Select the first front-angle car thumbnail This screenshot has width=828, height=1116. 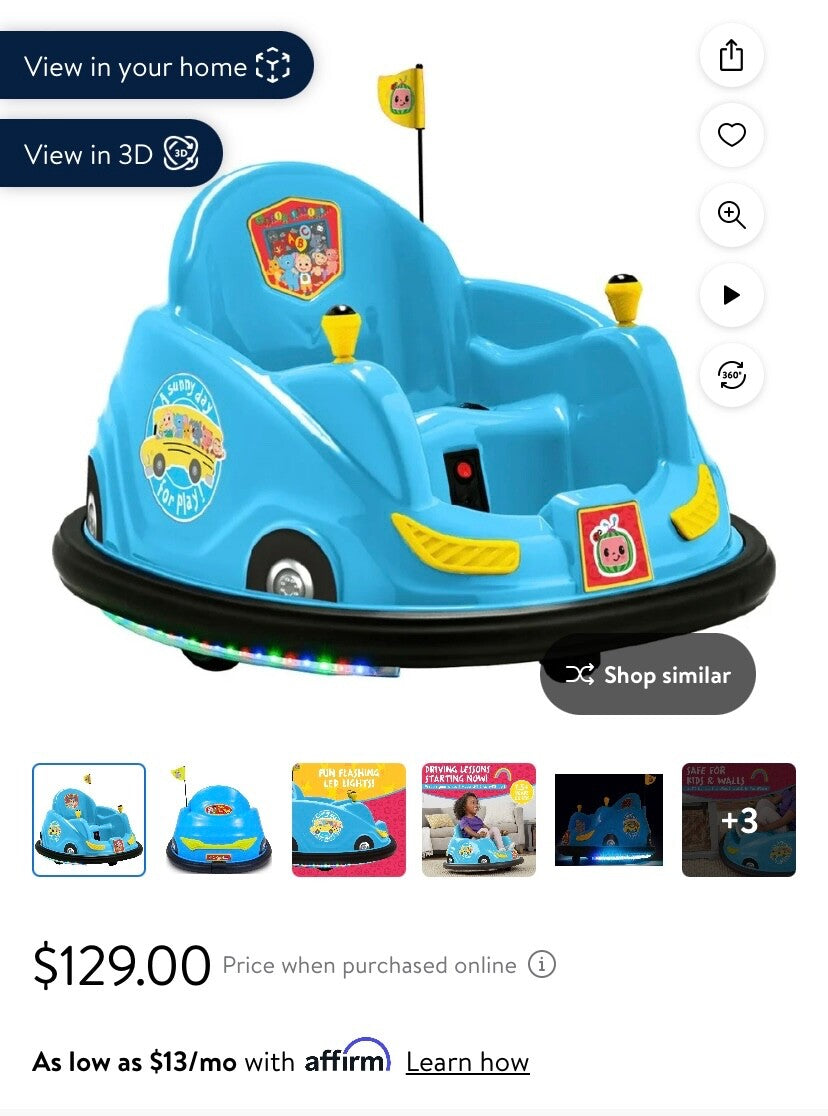tap(89, 820)
